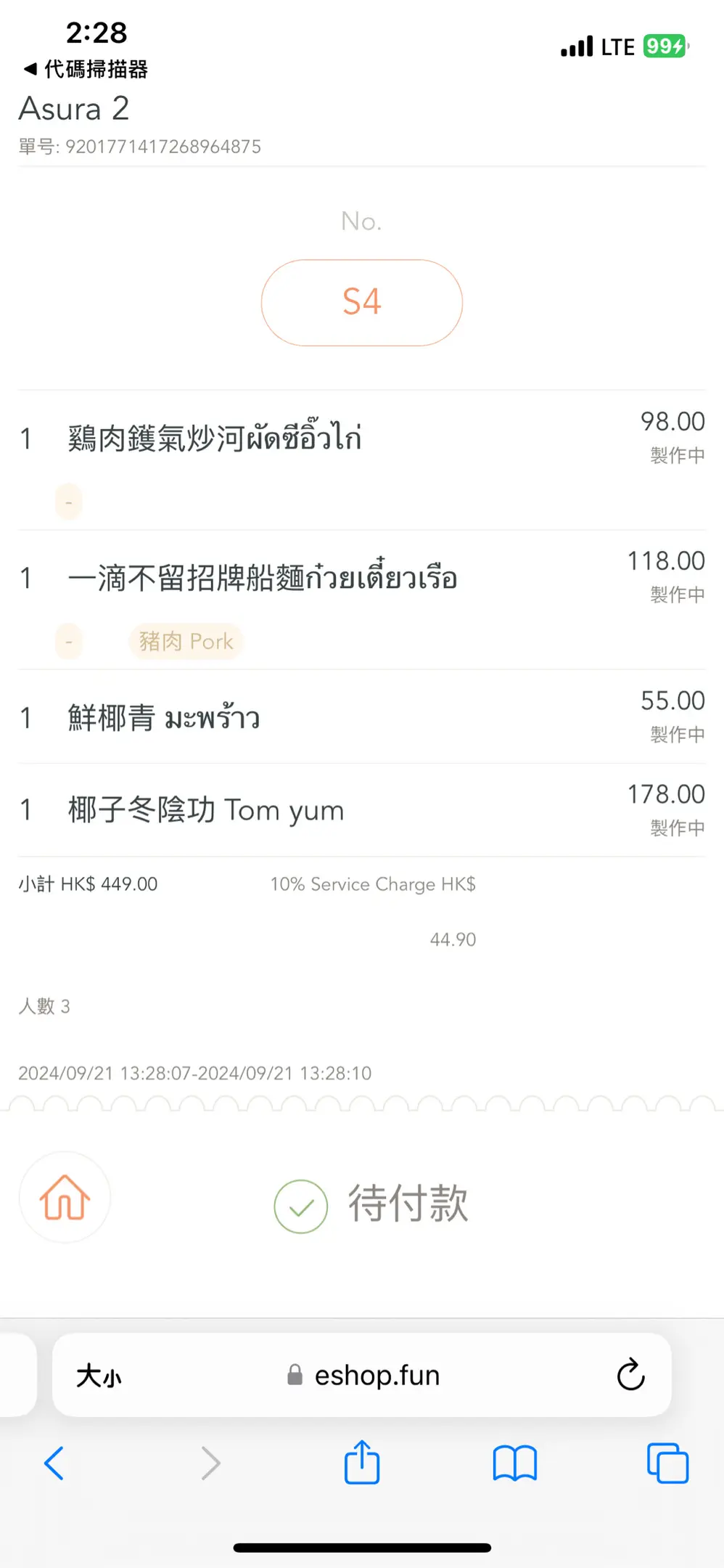Return to the 代碼掃描器 app
This screenshot has height=1568, width=724.
click(x=86, y=69)
